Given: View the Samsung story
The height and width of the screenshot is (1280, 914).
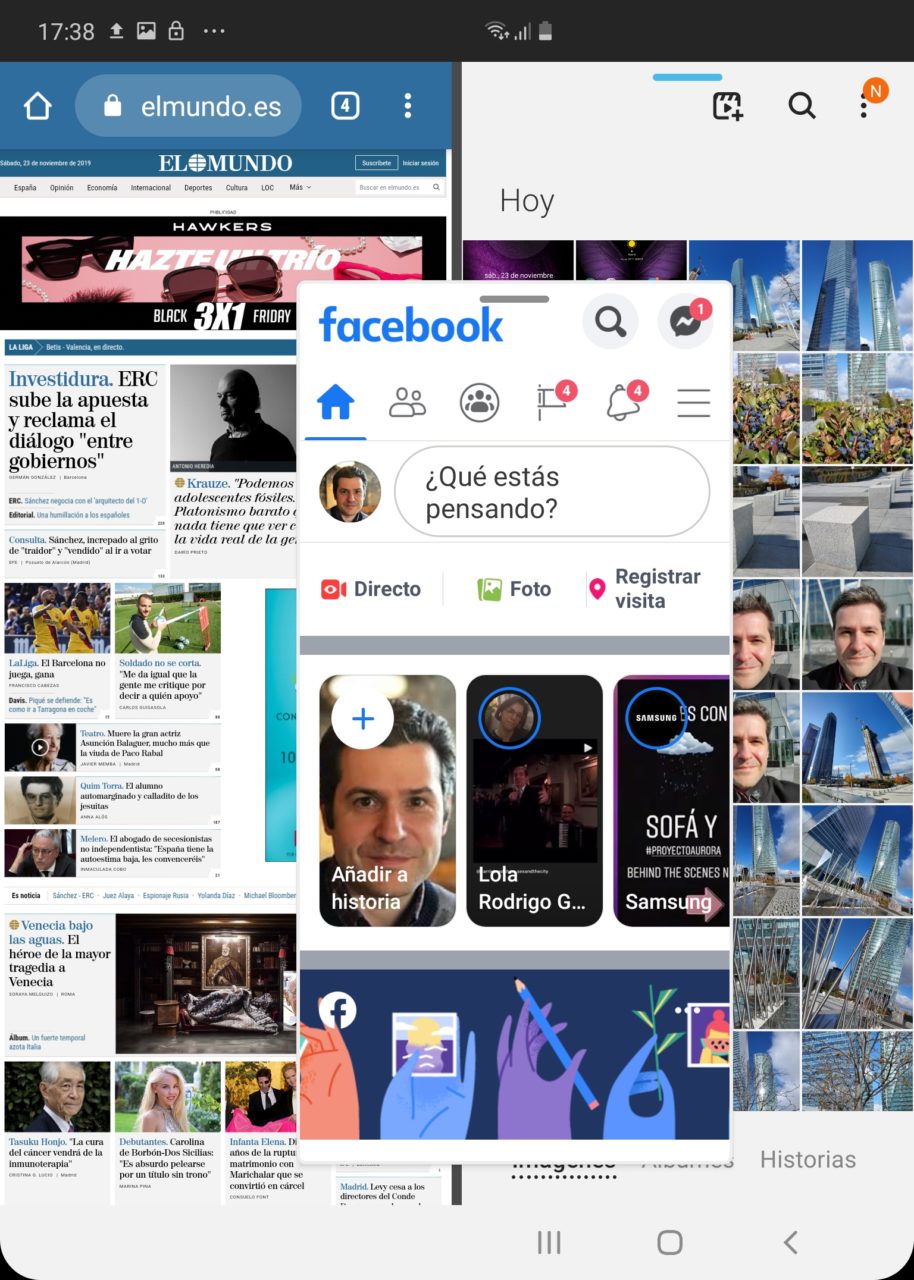Looking at the screenshot, I should [670, 800].
